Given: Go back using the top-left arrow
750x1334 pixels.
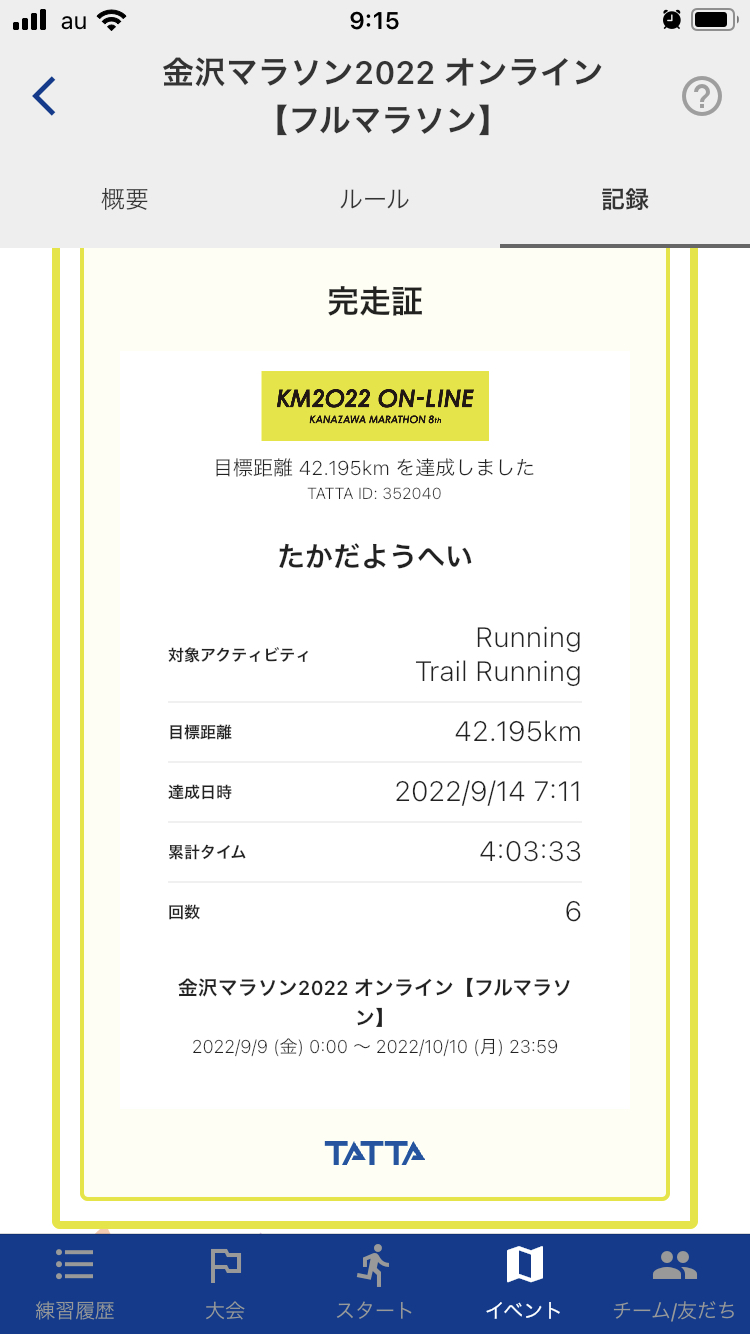Looking at the screenshot, I should click(45, 96).
